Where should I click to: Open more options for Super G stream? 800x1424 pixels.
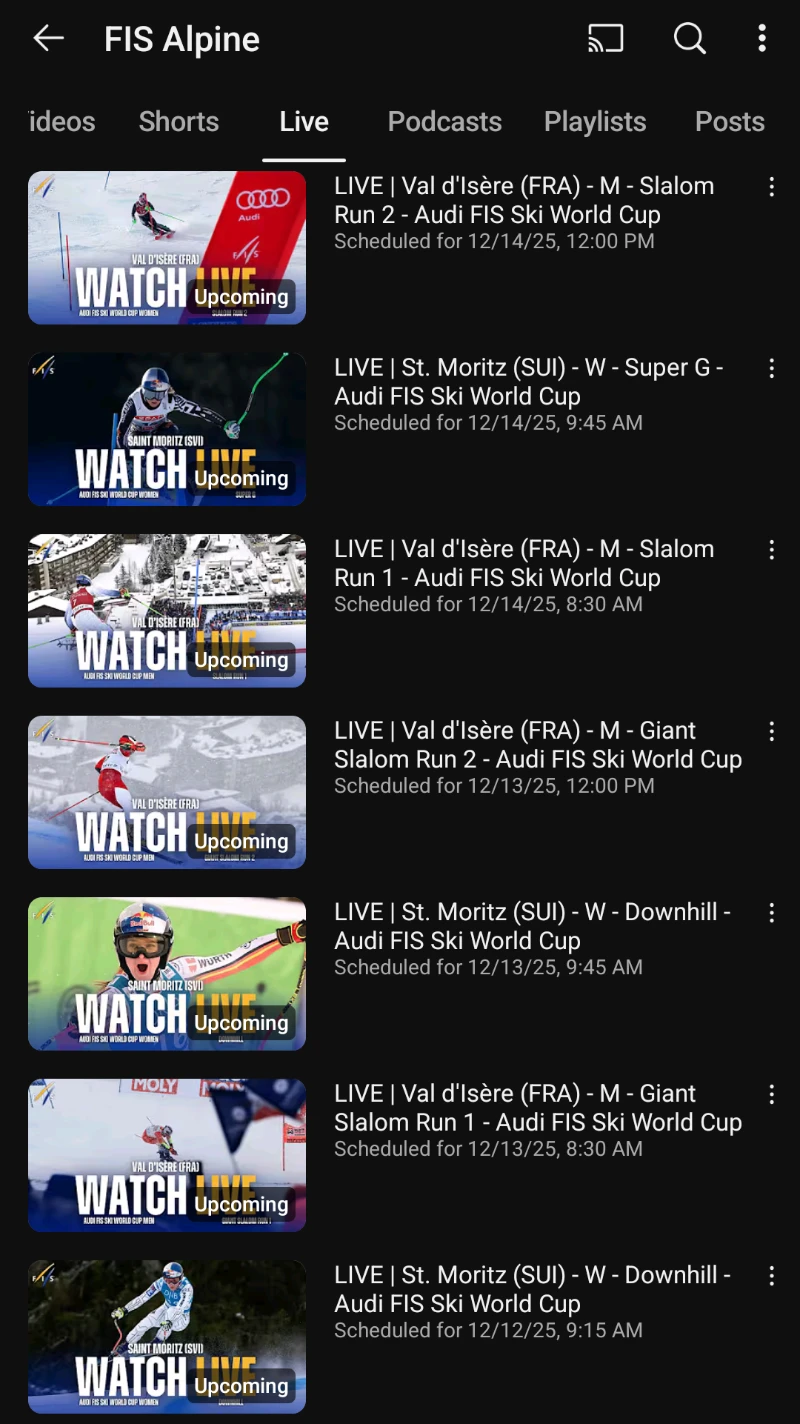coord(771,369)
